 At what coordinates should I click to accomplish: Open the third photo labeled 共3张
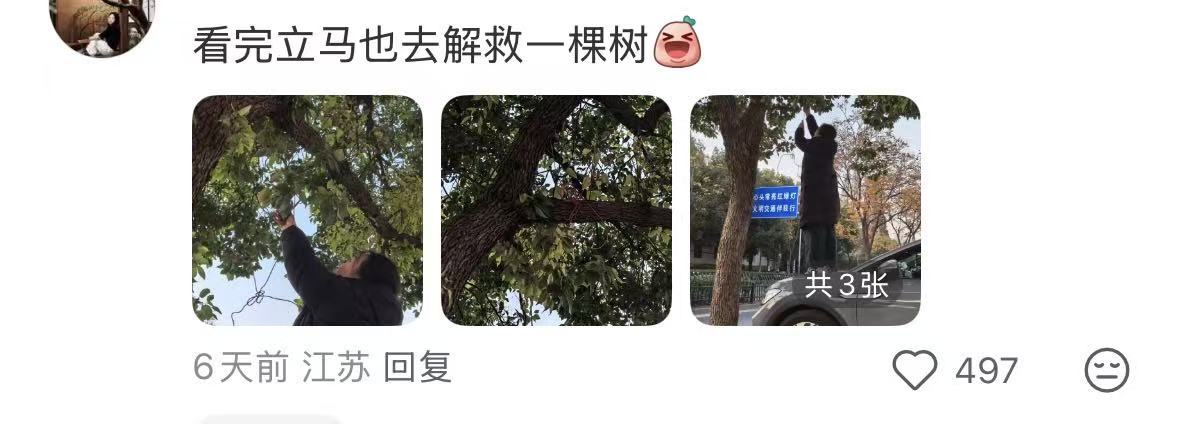[x=805, y=210]
